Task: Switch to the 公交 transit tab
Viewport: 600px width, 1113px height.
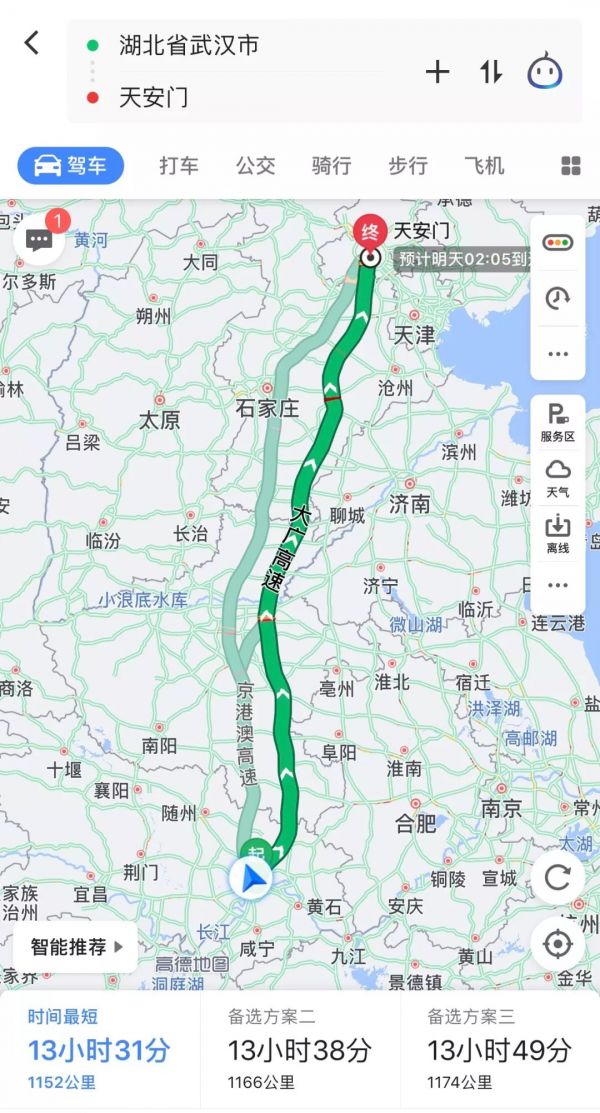Action: (x=255, y=166)
